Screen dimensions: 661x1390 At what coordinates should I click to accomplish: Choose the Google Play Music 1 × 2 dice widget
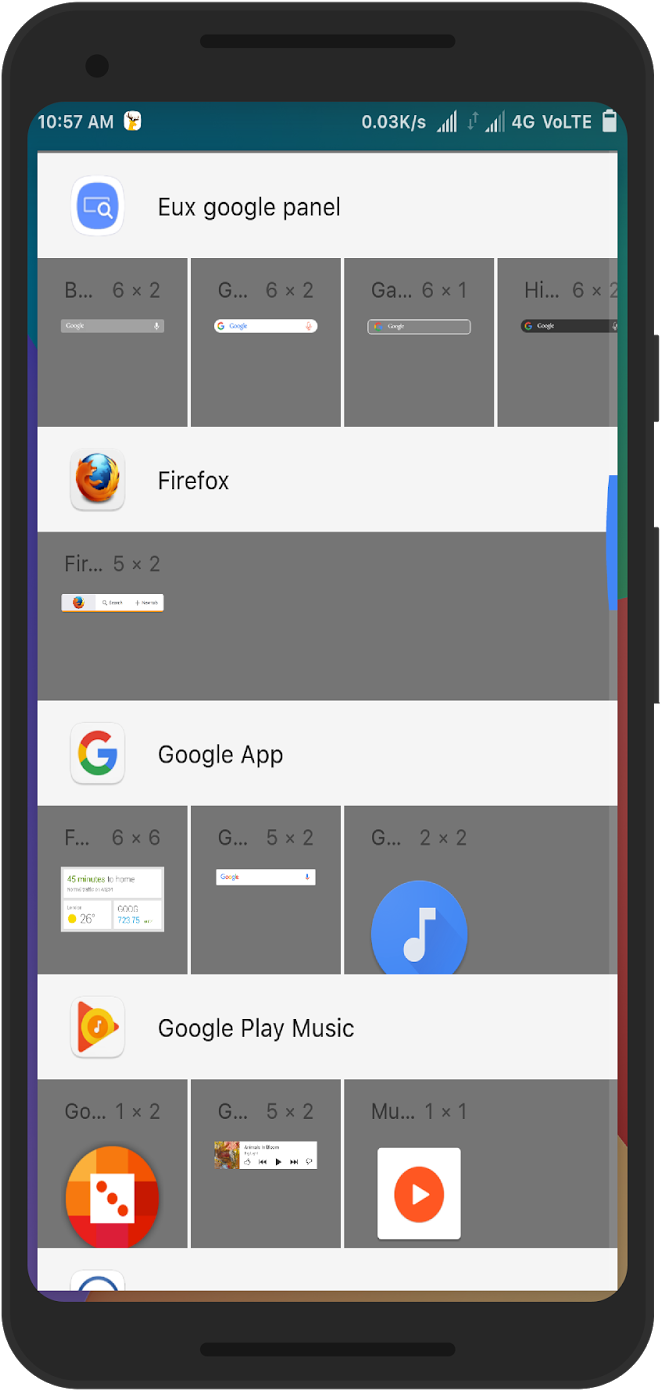[112, 1165]
